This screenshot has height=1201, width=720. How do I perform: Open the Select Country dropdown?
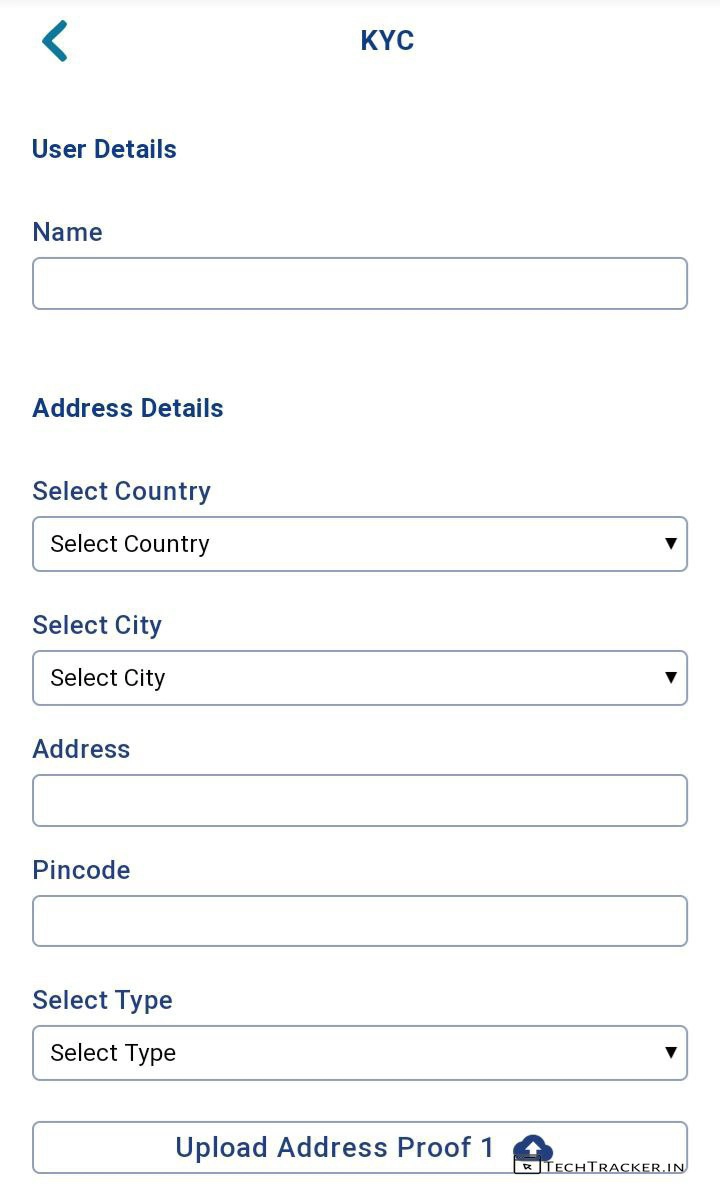(360, 544)
